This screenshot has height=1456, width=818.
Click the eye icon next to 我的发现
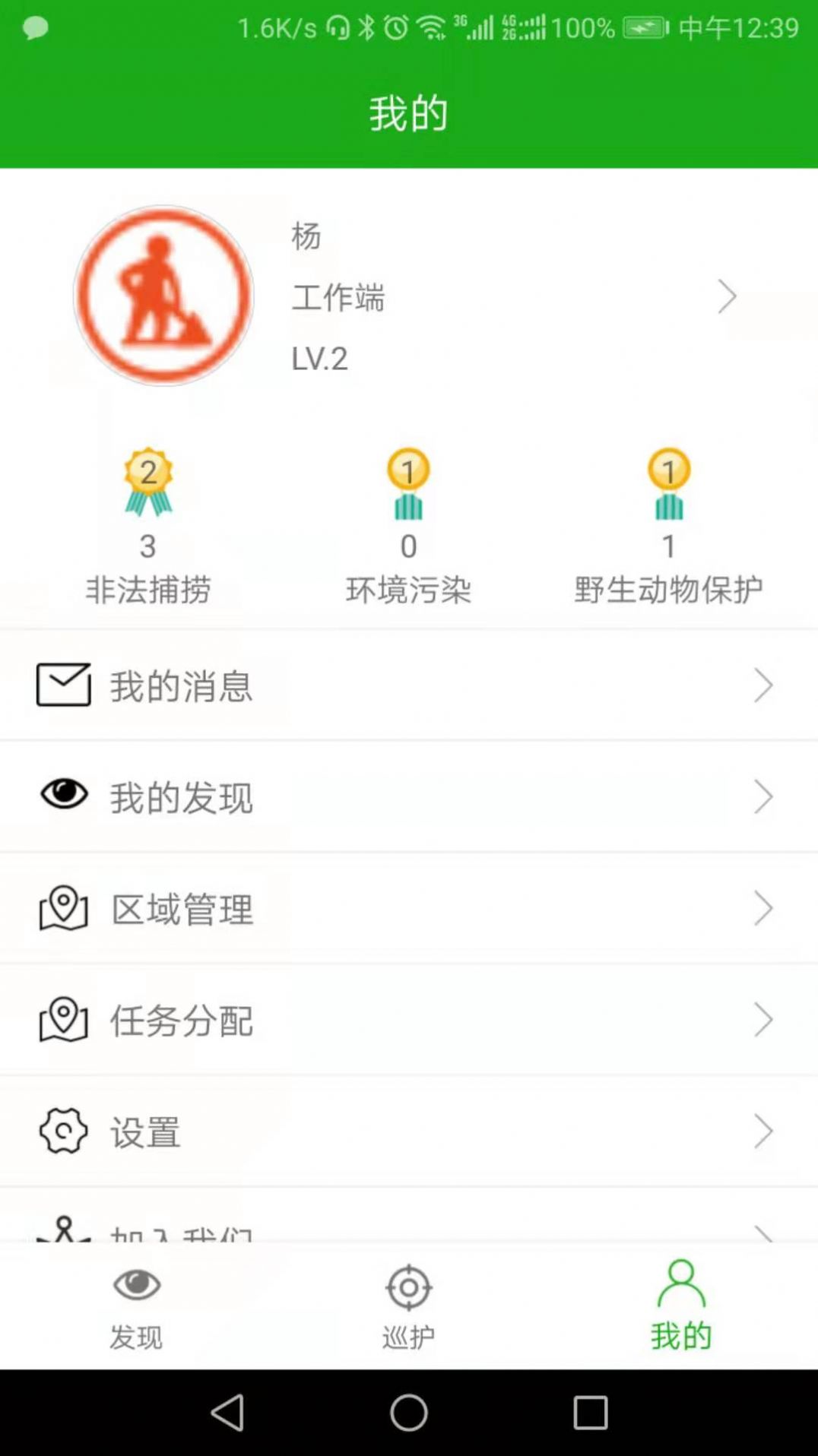(x=65, y=796)
